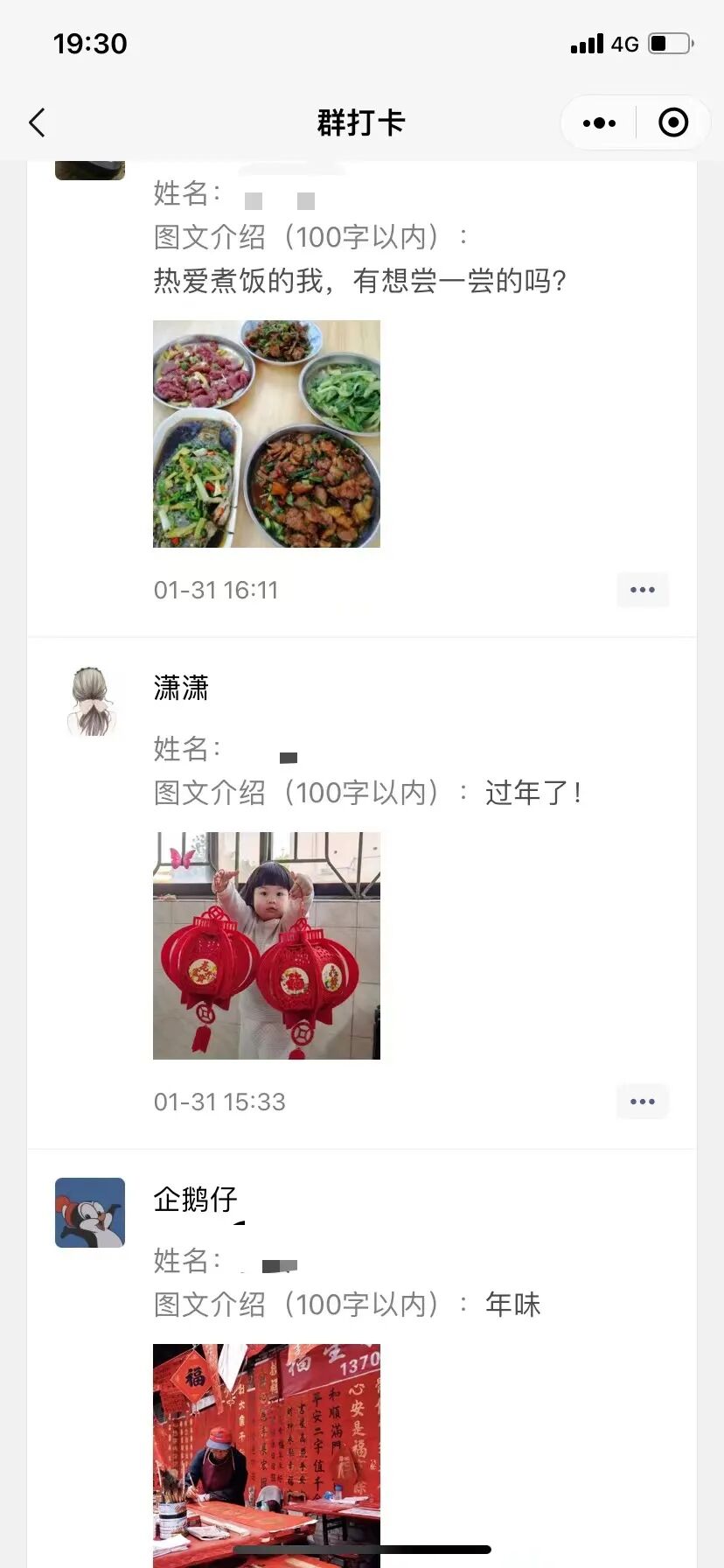This screenshot has width=724, height=1568.
Task: Go back from 群打卡 page
Action: click(x=38, y=122)
